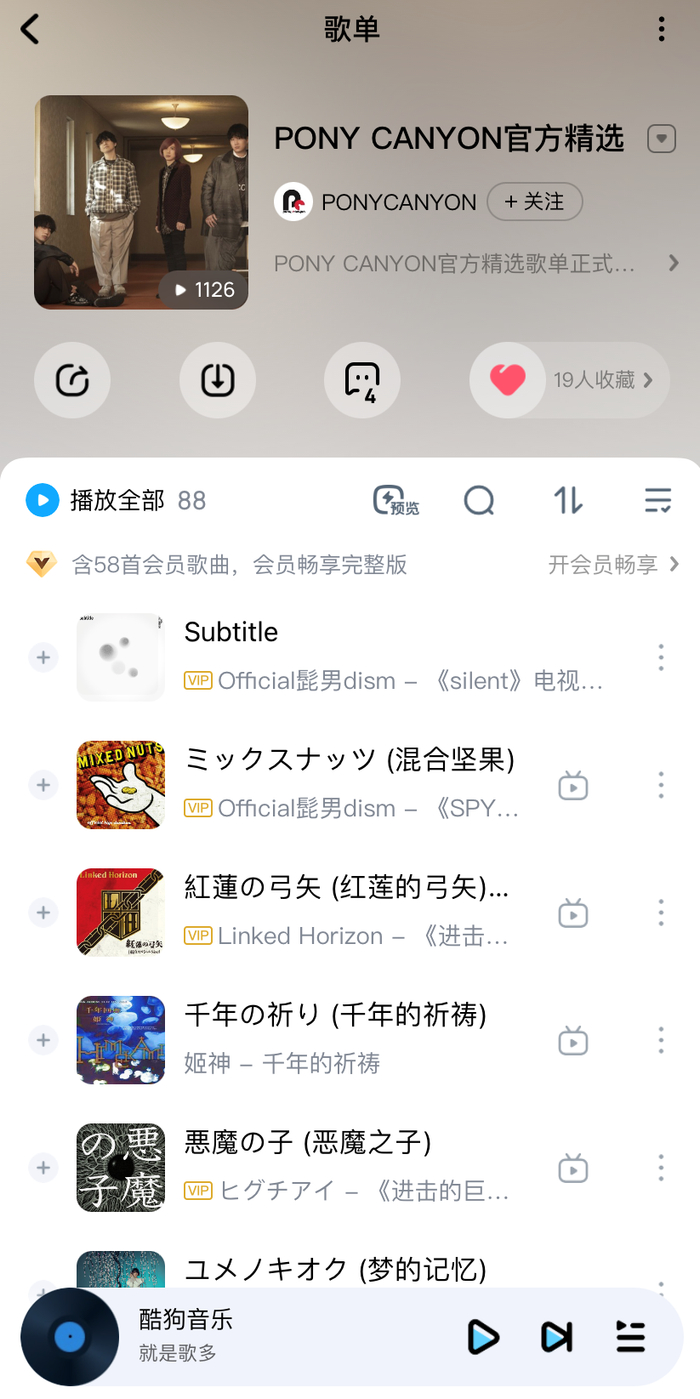Open the multi-select list icon

658,500
